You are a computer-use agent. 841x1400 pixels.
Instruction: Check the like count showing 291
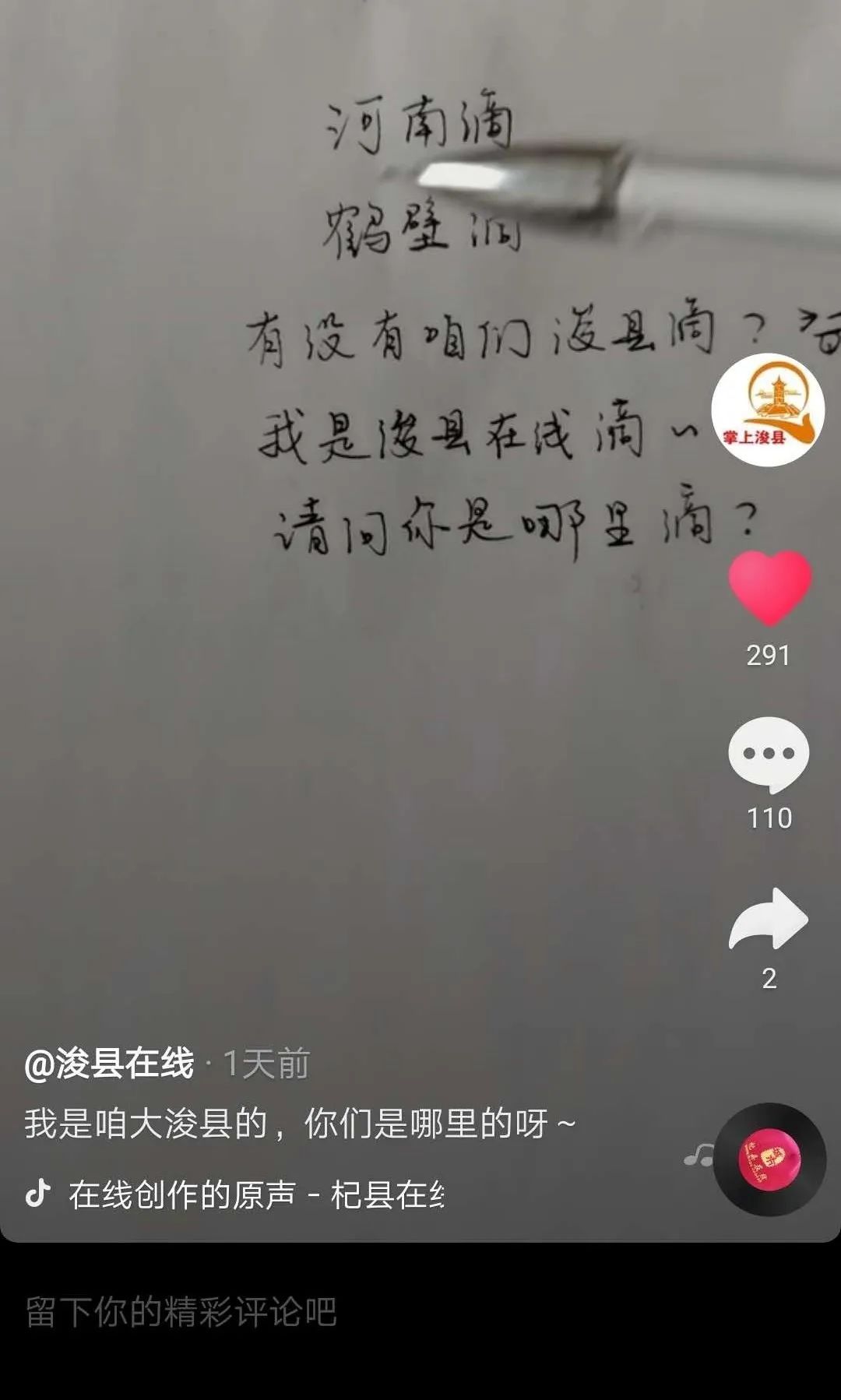(766, 657)
